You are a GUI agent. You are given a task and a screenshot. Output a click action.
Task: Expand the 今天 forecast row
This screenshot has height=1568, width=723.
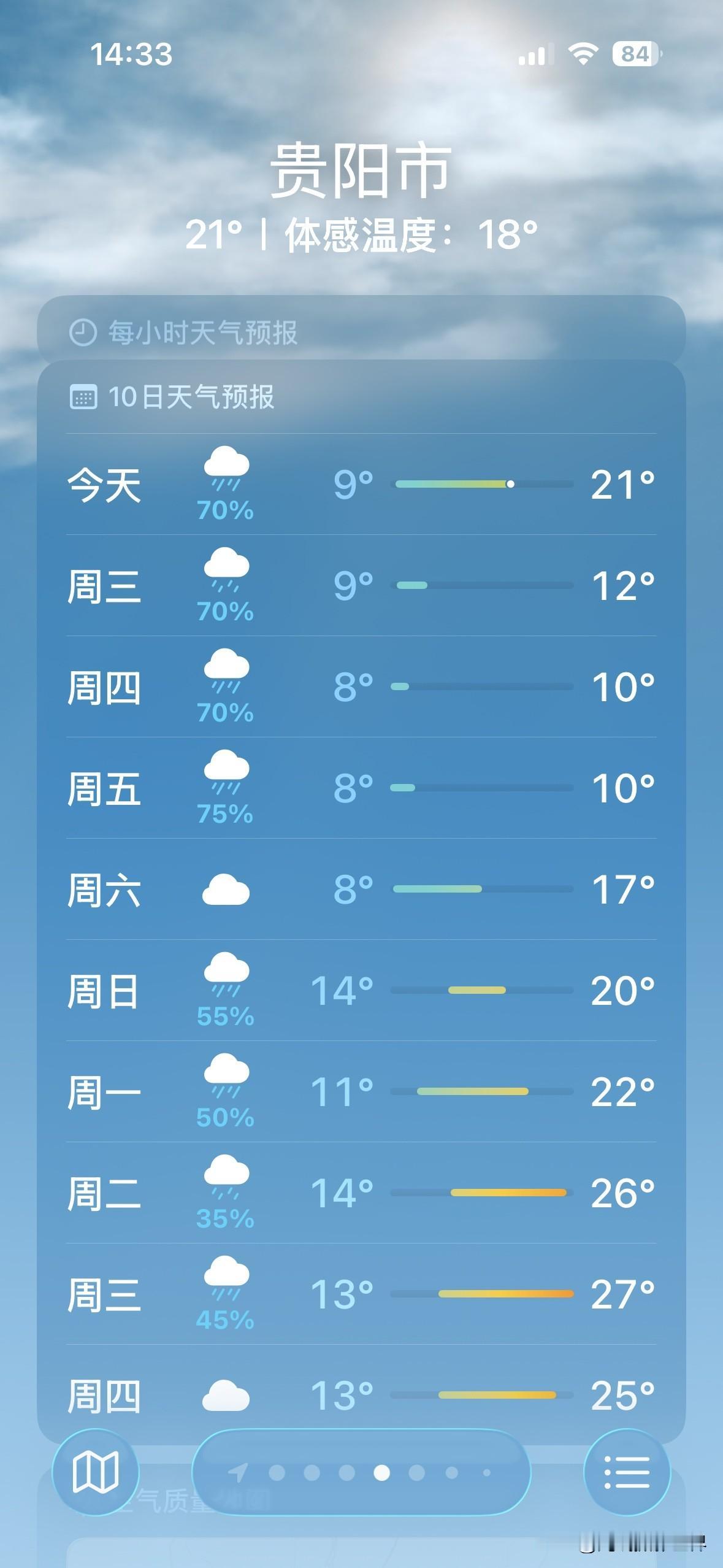coord(362,485)
